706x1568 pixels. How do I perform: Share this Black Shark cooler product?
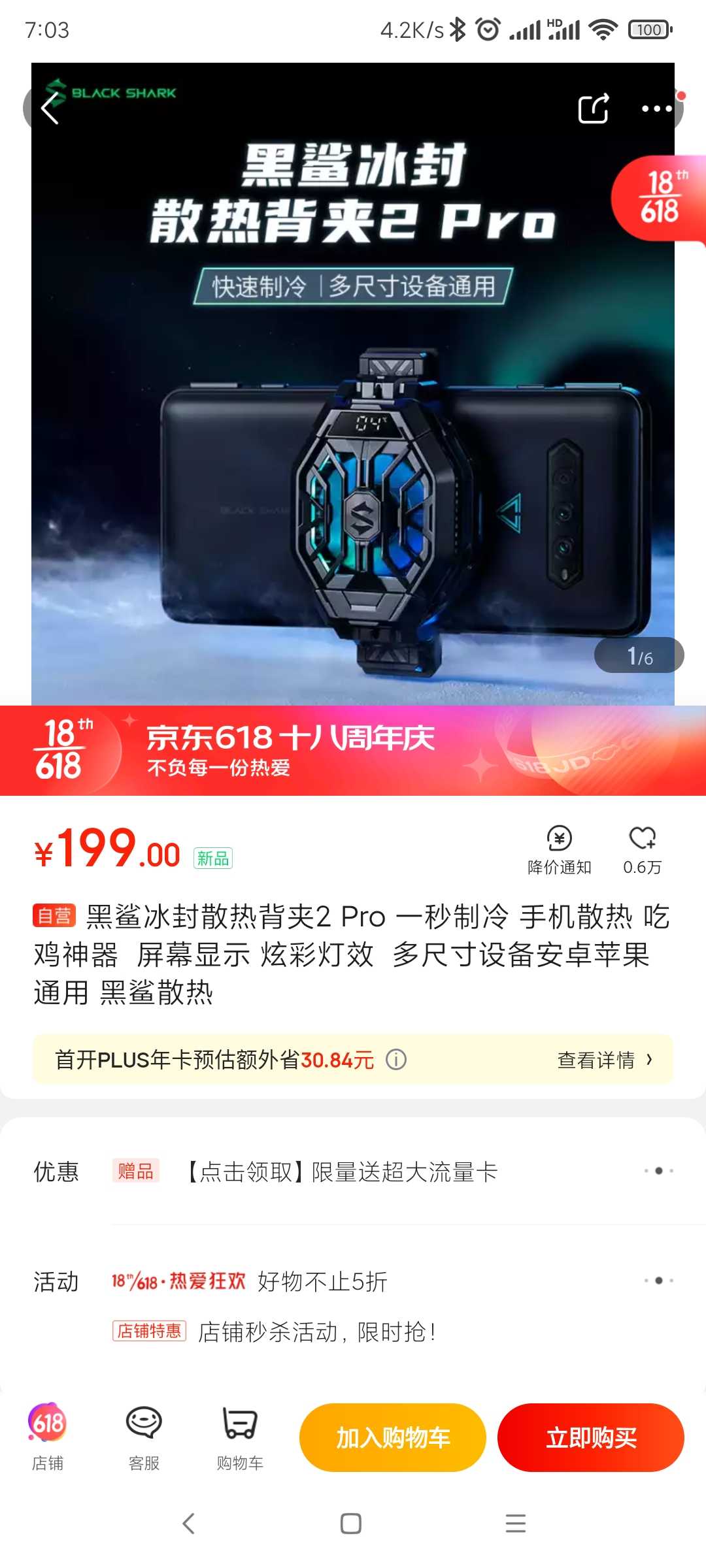[x=594, y=108]
